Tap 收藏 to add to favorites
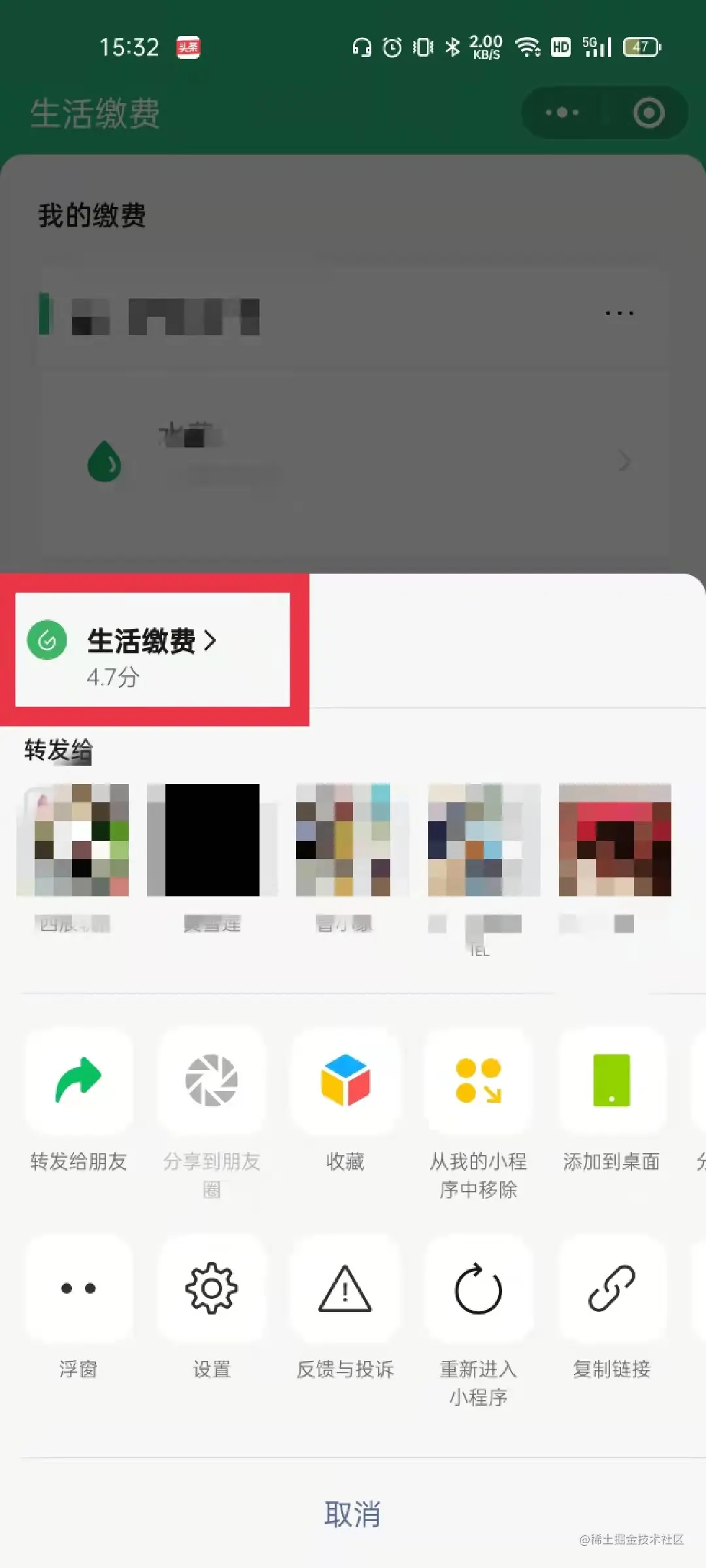 click(345, 1081)
